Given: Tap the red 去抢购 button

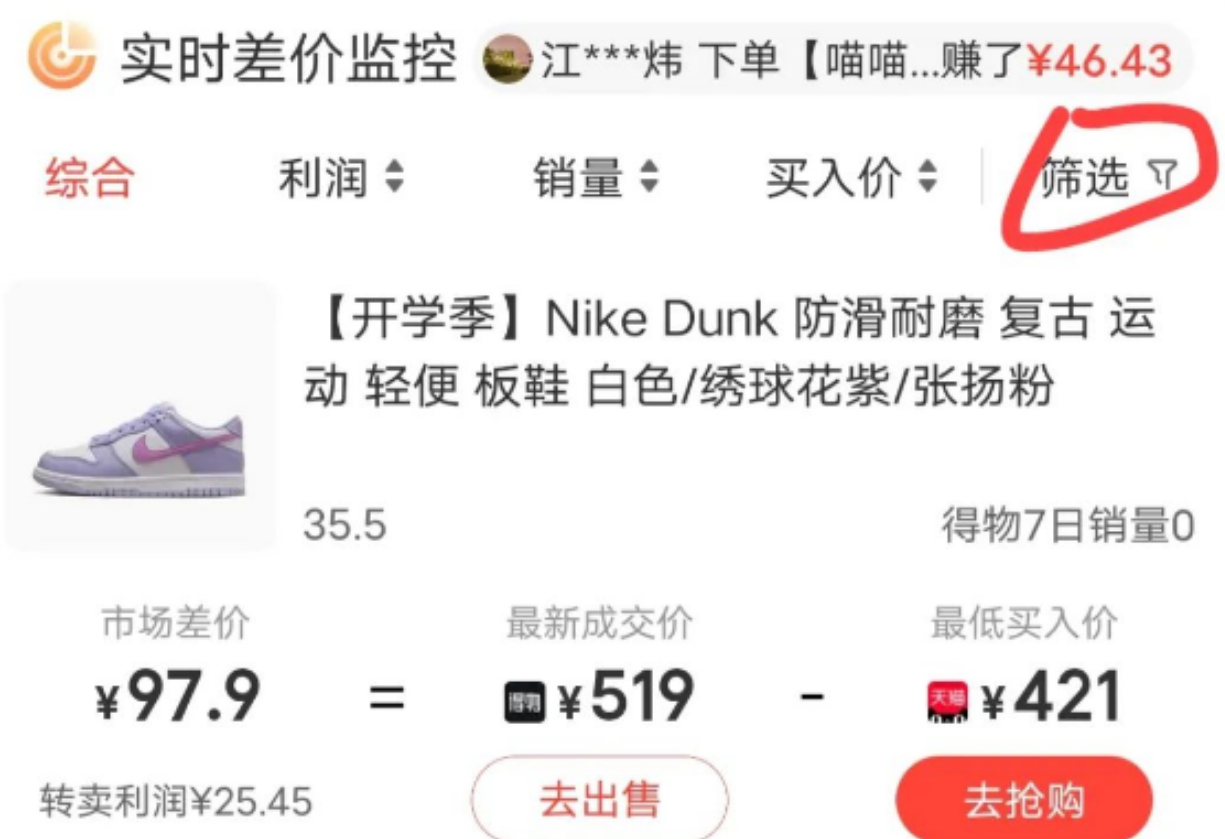Looking at the screenshot, I should click(1024, 800).
